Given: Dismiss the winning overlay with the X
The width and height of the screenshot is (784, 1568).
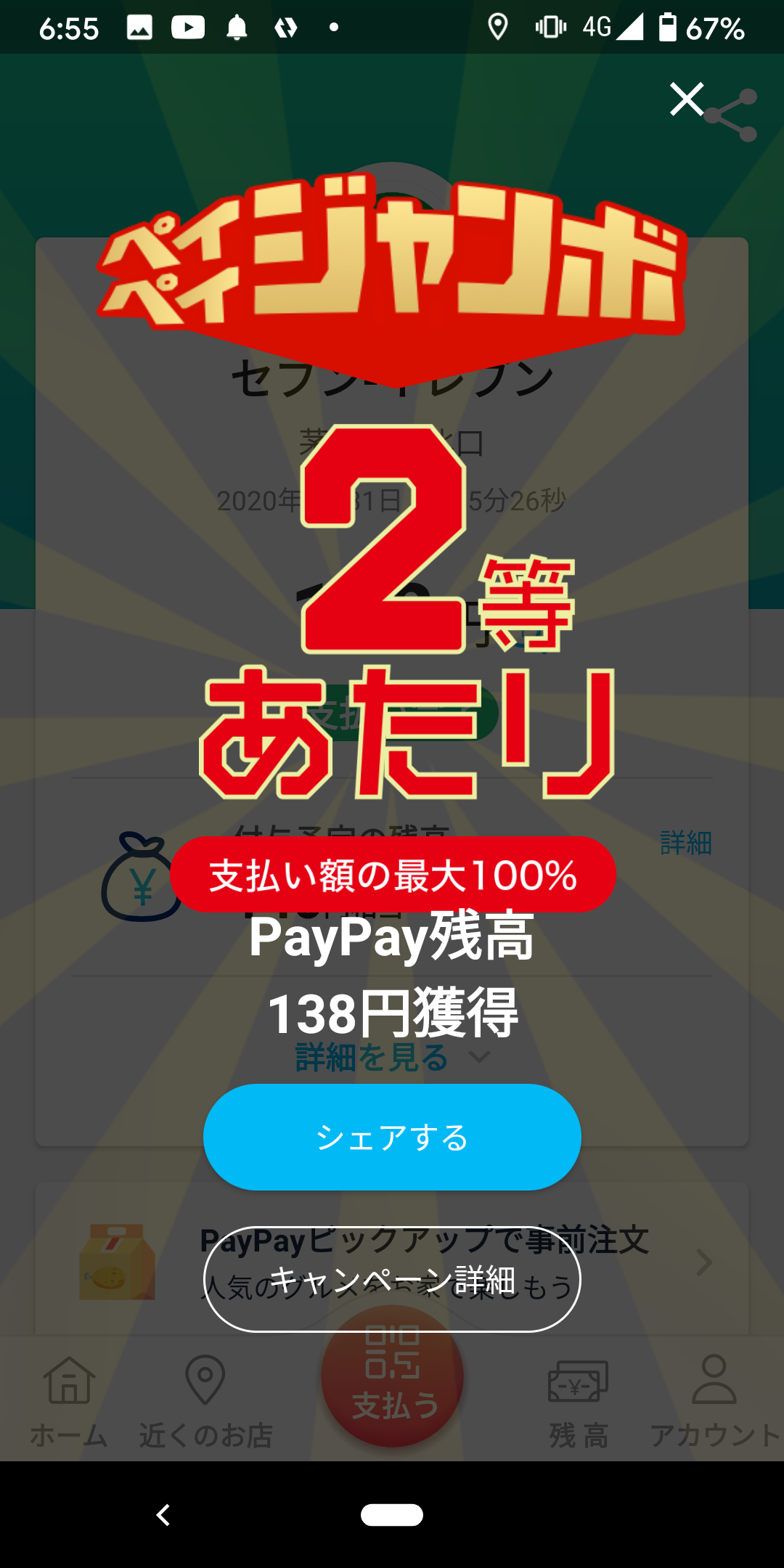Looking at the screenshot, I should [687, 101].
